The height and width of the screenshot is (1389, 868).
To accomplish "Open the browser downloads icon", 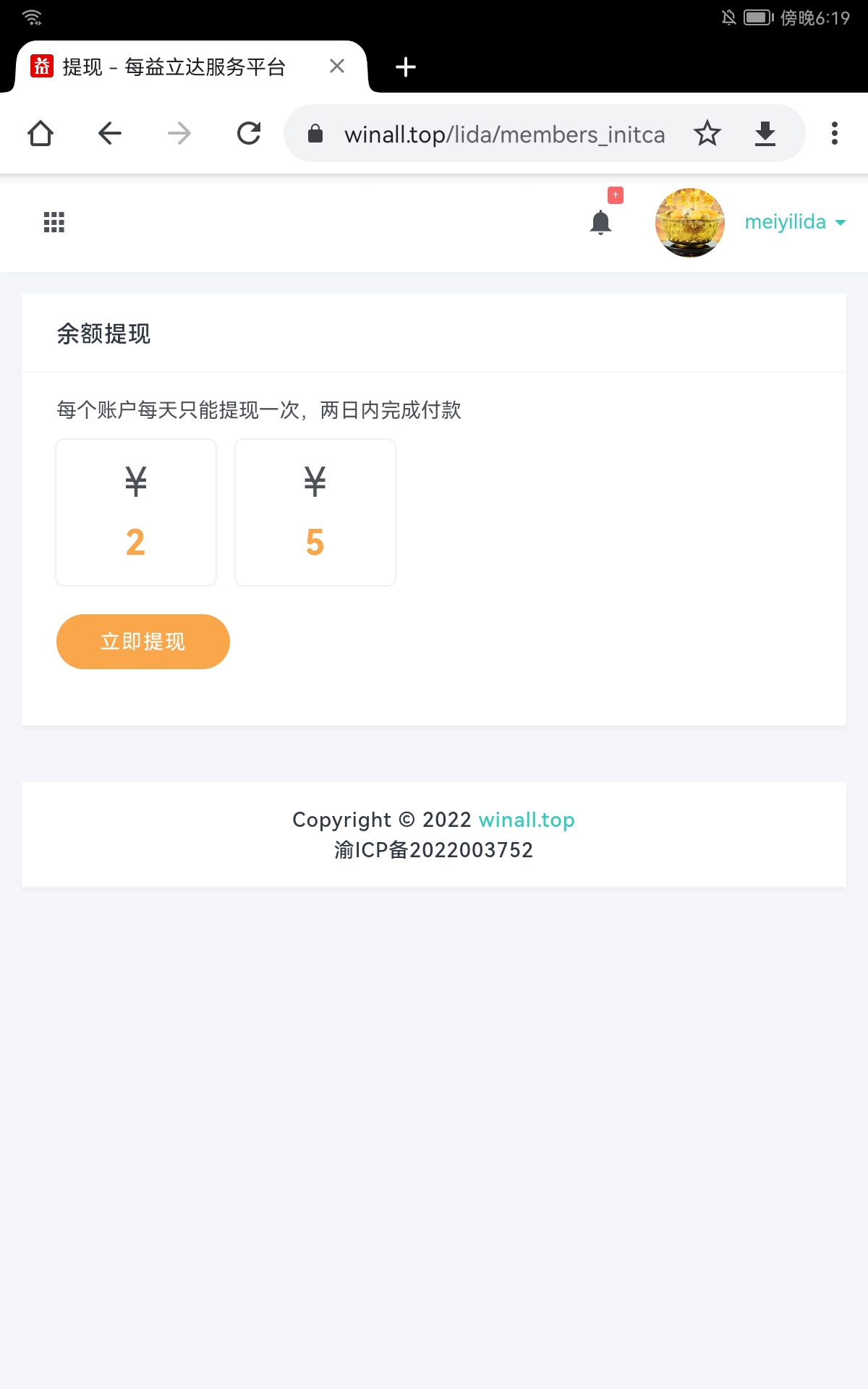I will coord(765,134).
